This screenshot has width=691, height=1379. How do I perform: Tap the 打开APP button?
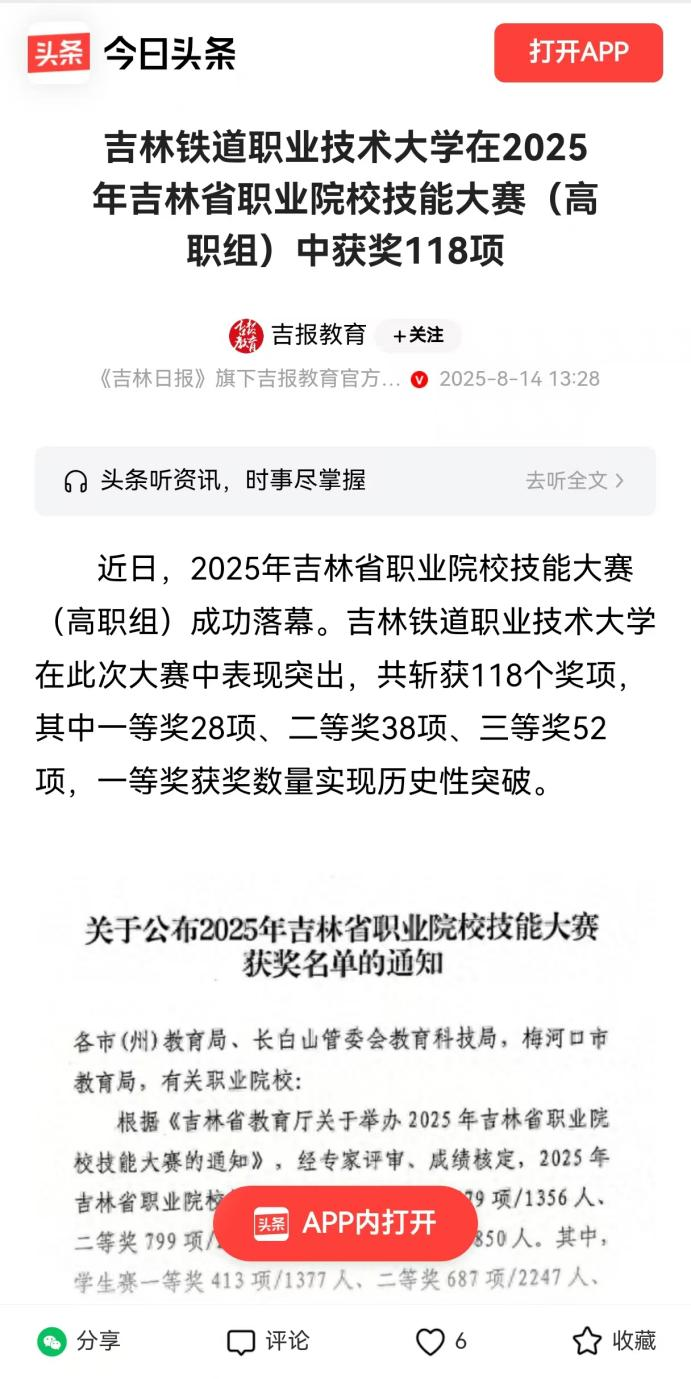(578, 52)
